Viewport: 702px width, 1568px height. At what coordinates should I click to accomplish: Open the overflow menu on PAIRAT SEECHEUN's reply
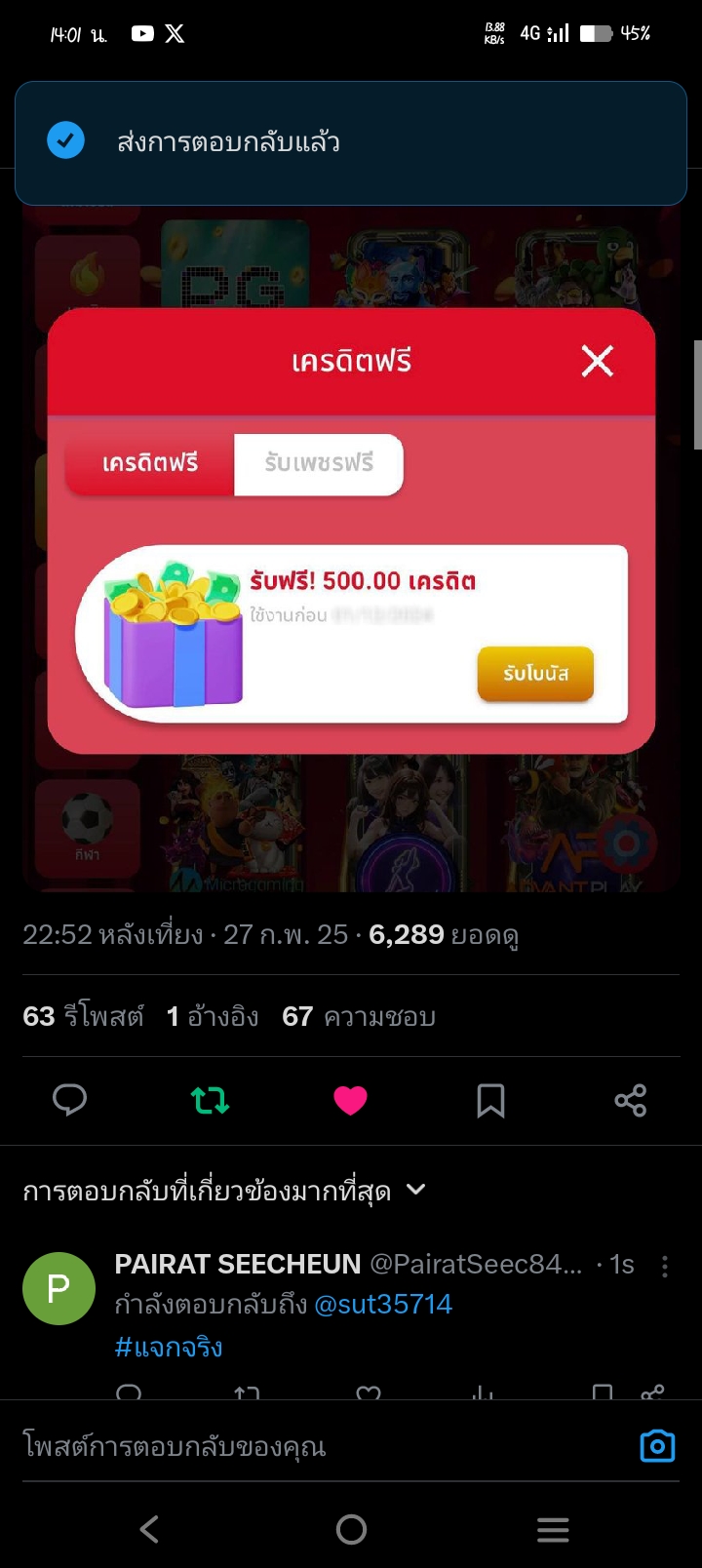pos(665,1266)
